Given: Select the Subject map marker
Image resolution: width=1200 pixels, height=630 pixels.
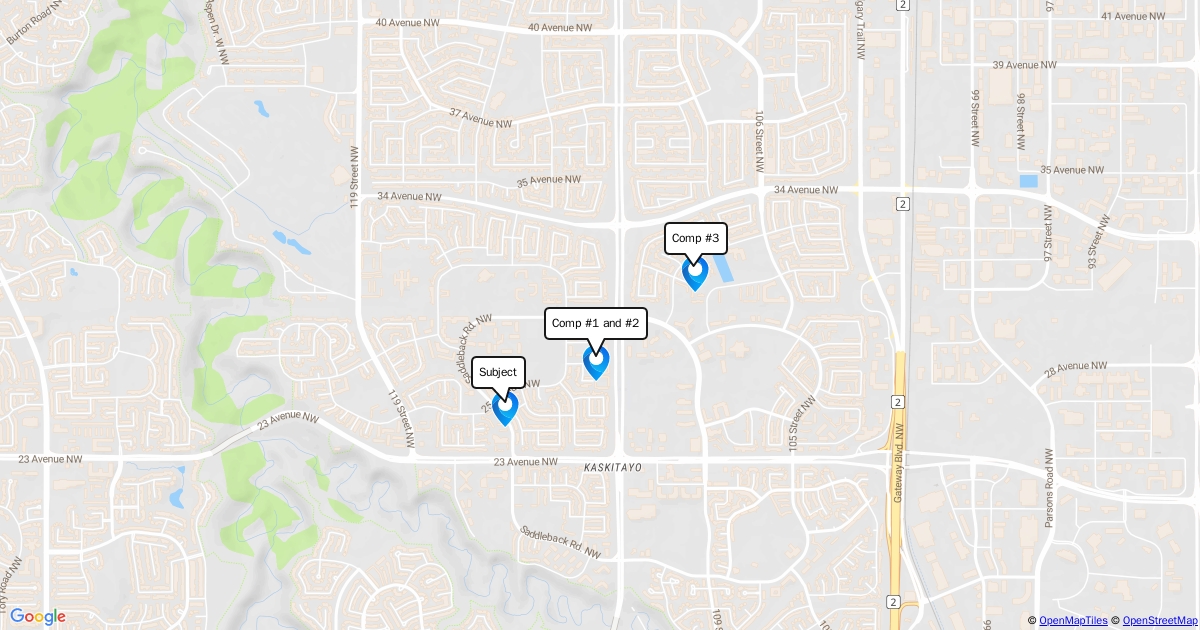Looking at the screenshot, I should click(x=505, y=407).
